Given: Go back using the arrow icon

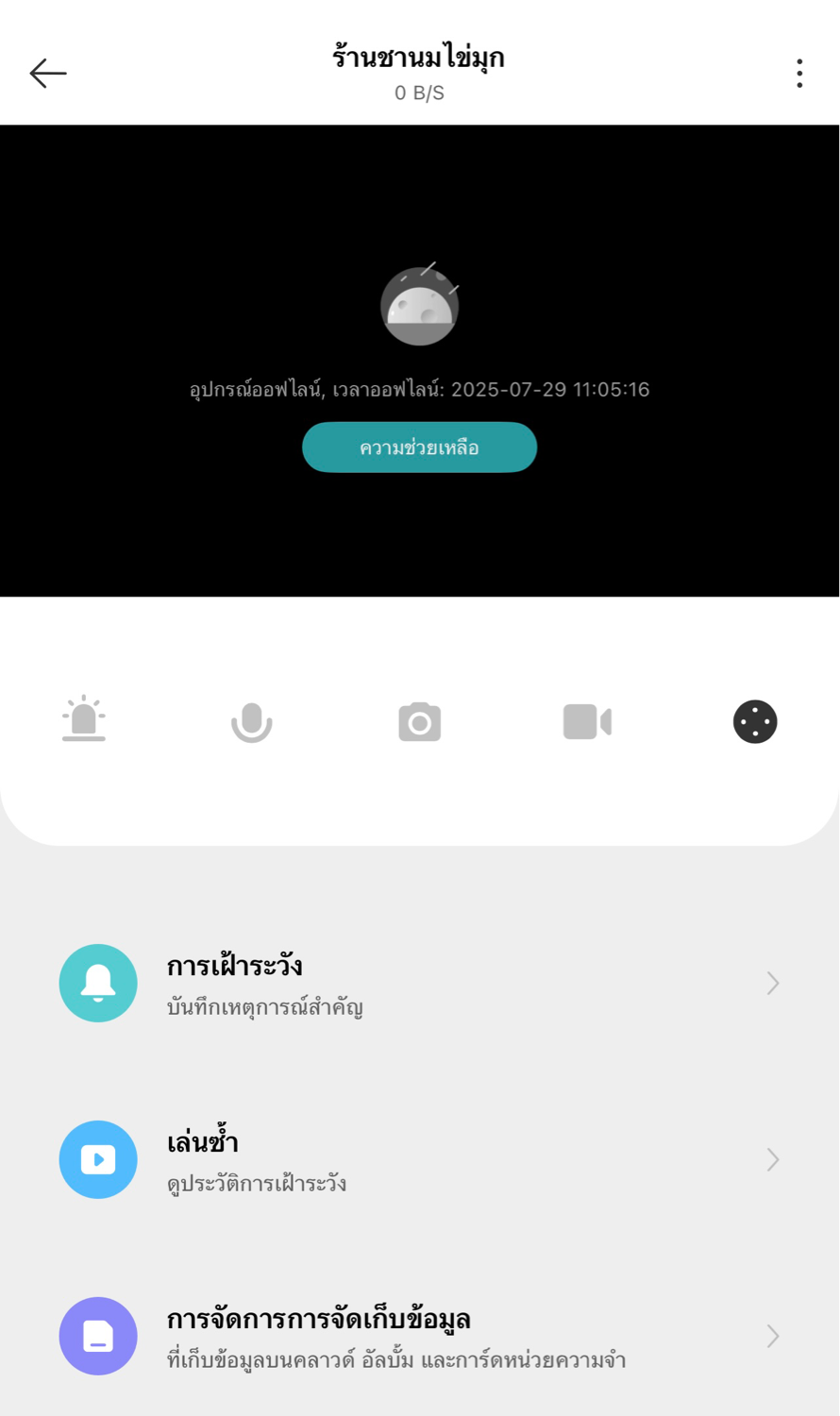Looking at the screenshot, I should (48, 73).
